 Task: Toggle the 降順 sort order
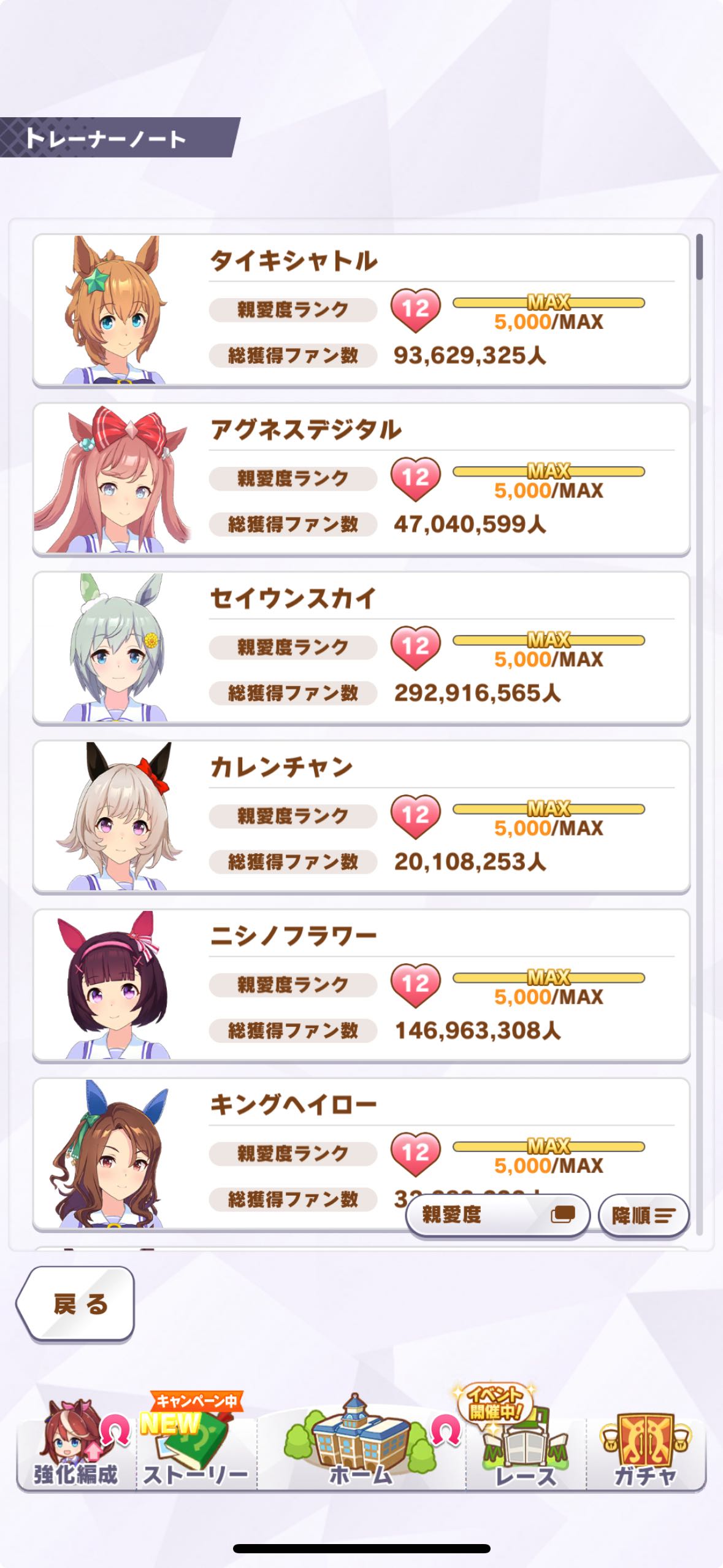click(x=643, y=1215)
